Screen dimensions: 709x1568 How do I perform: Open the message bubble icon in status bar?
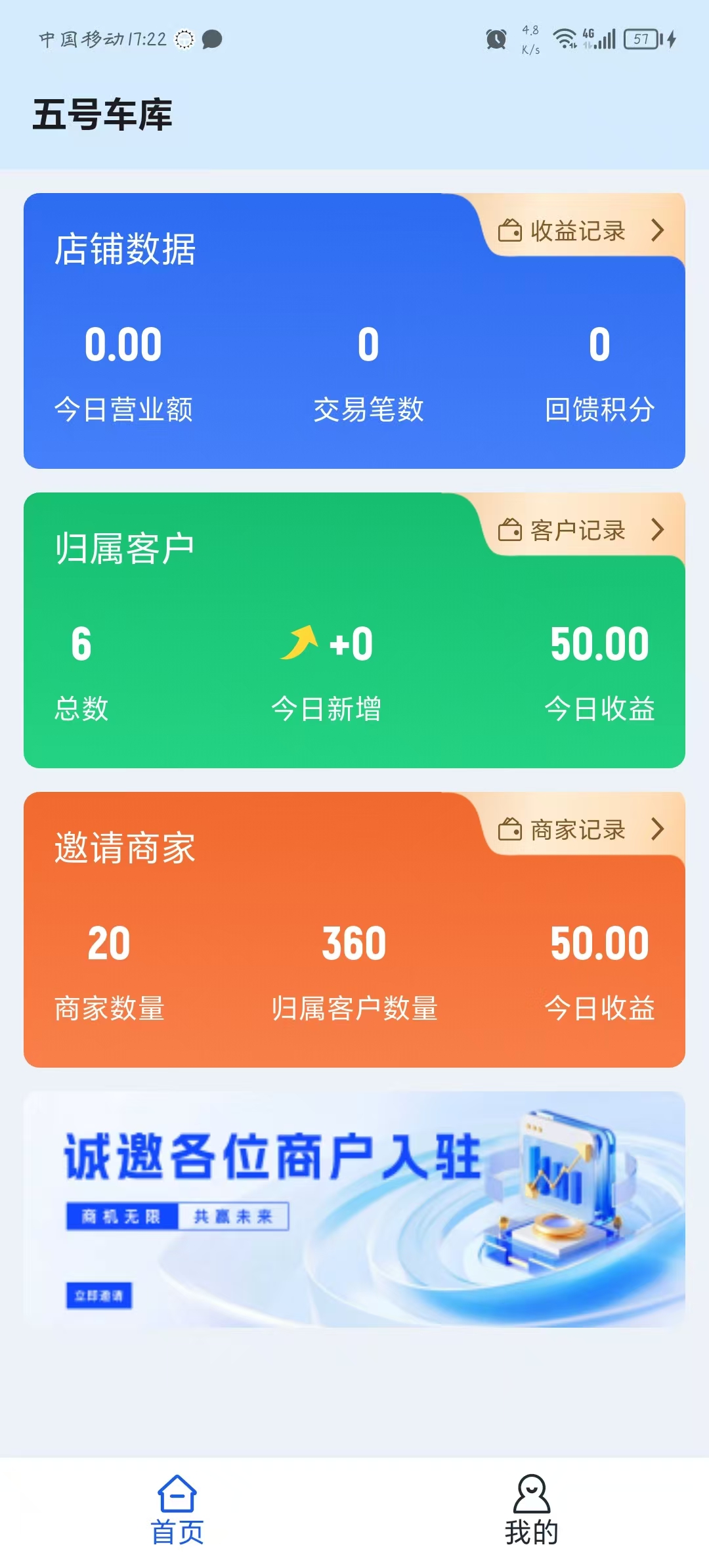pos(212,41)
